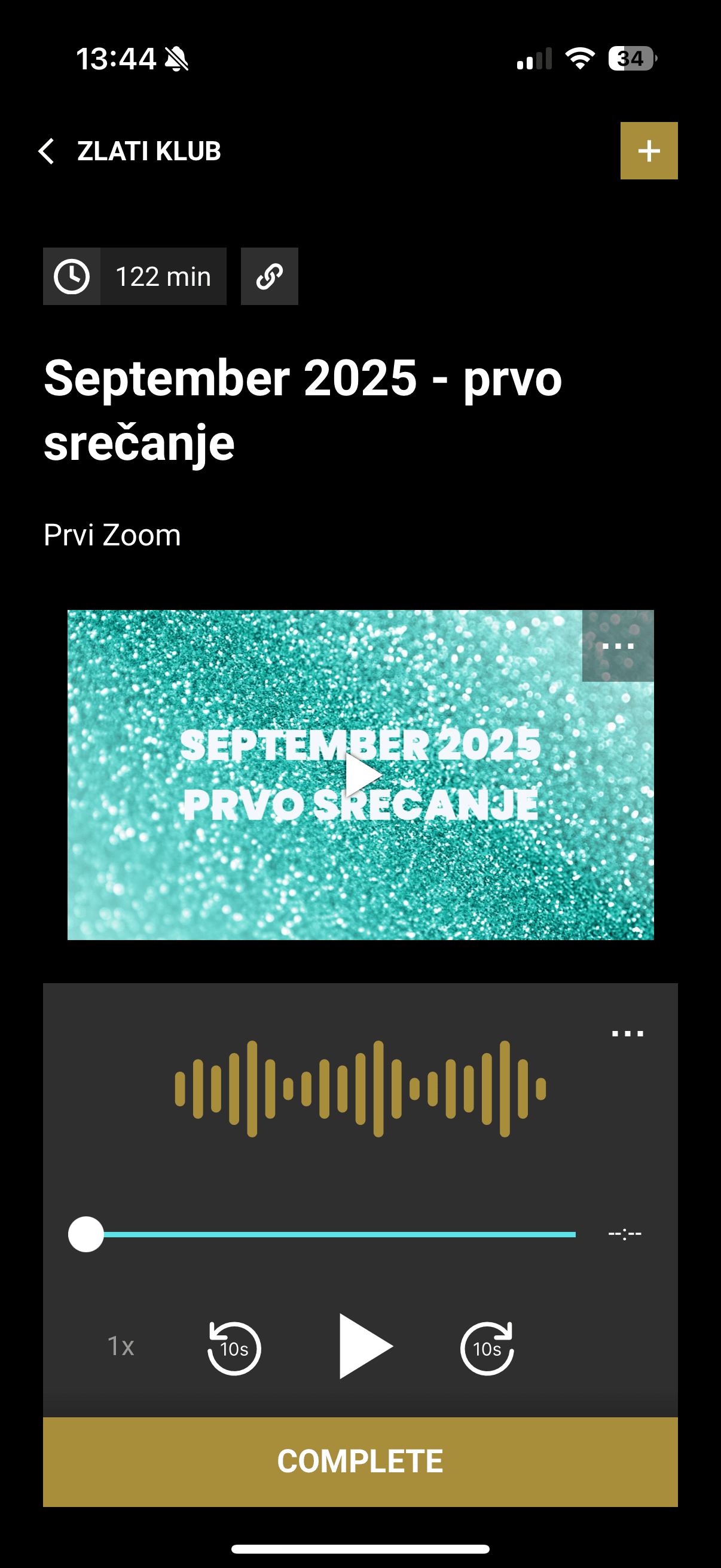Open the audio player's three-dot menu
This screenshot has width=721, height=1568.
point(627,1033)
